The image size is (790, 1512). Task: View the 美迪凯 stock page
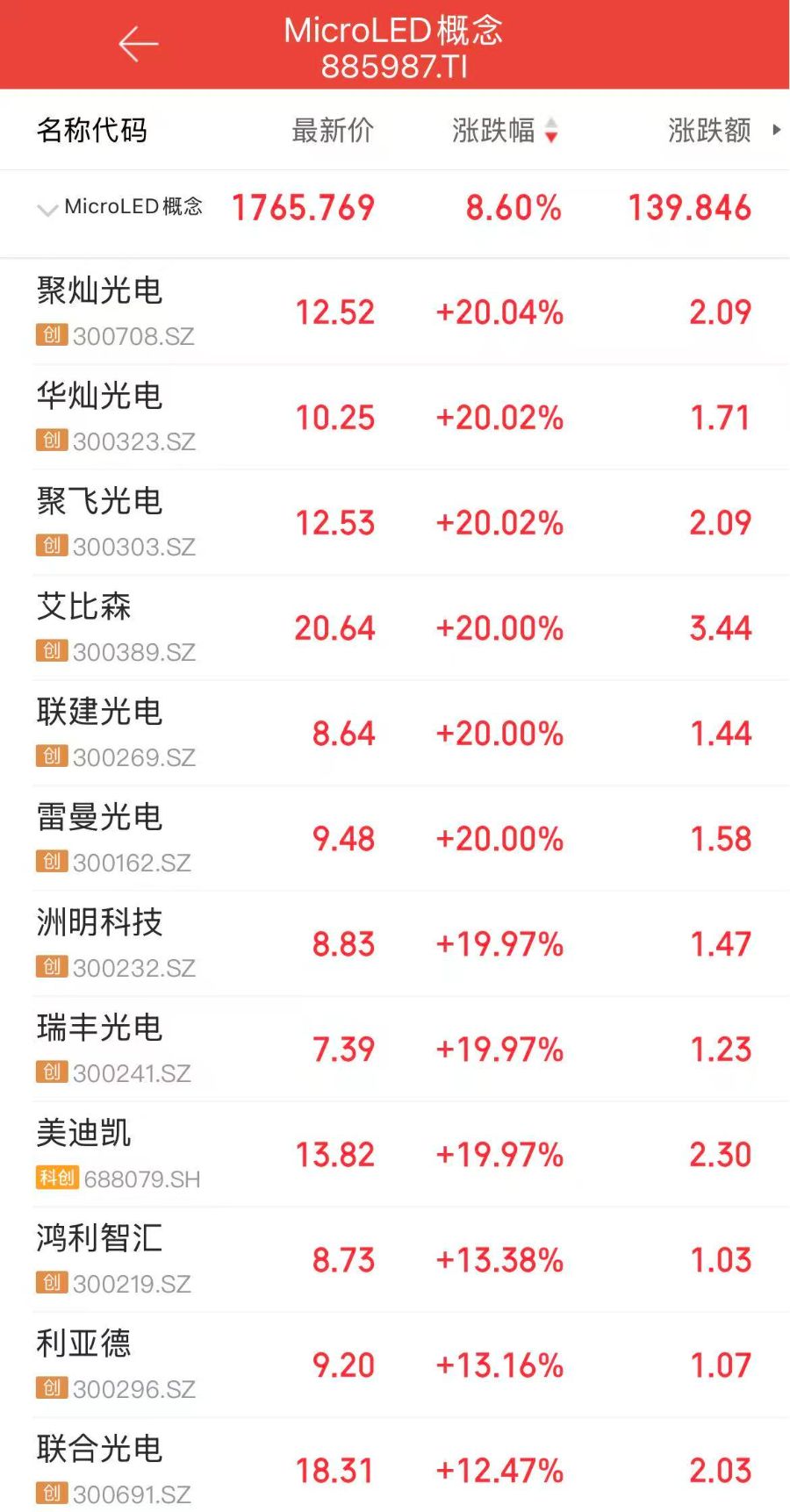pos(84,1135)
